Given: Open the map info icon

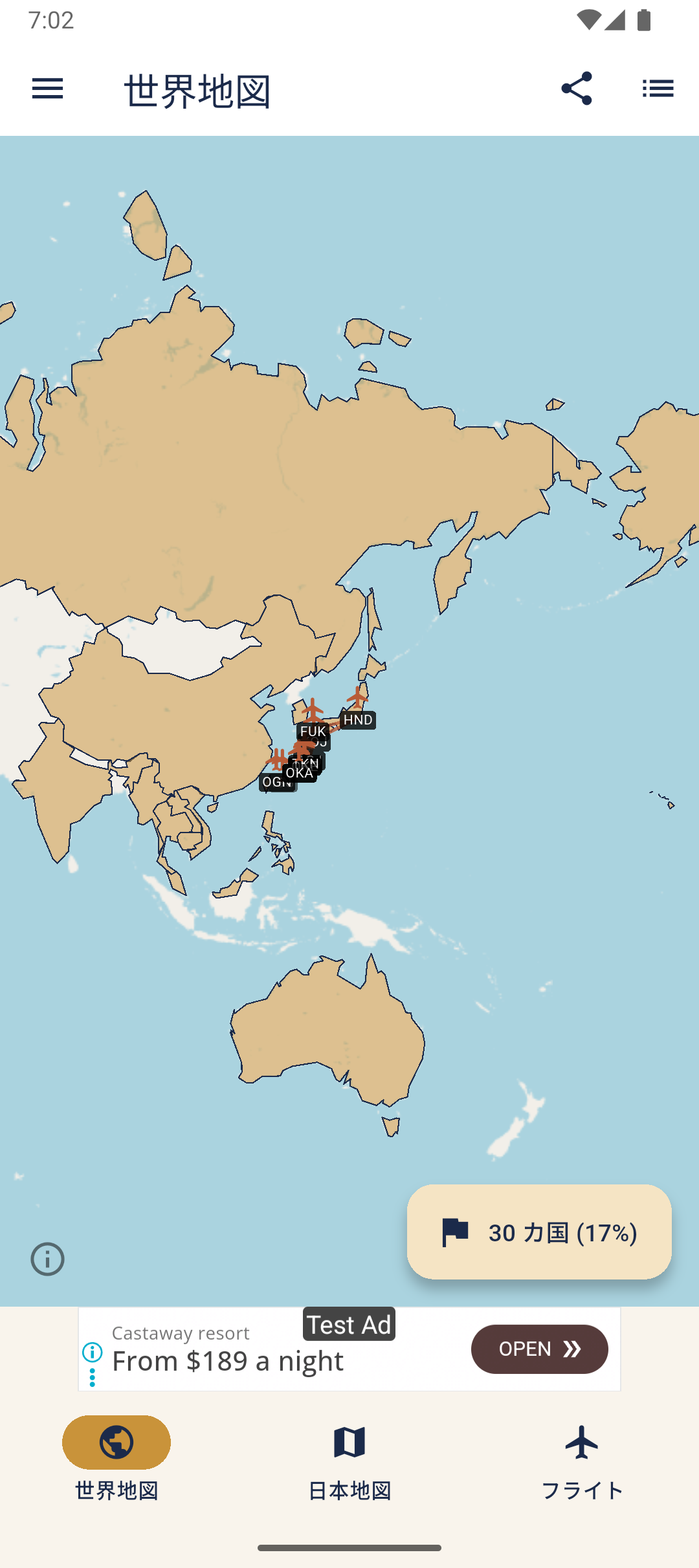Looking at the screenshot, I should pos(47,1259).
